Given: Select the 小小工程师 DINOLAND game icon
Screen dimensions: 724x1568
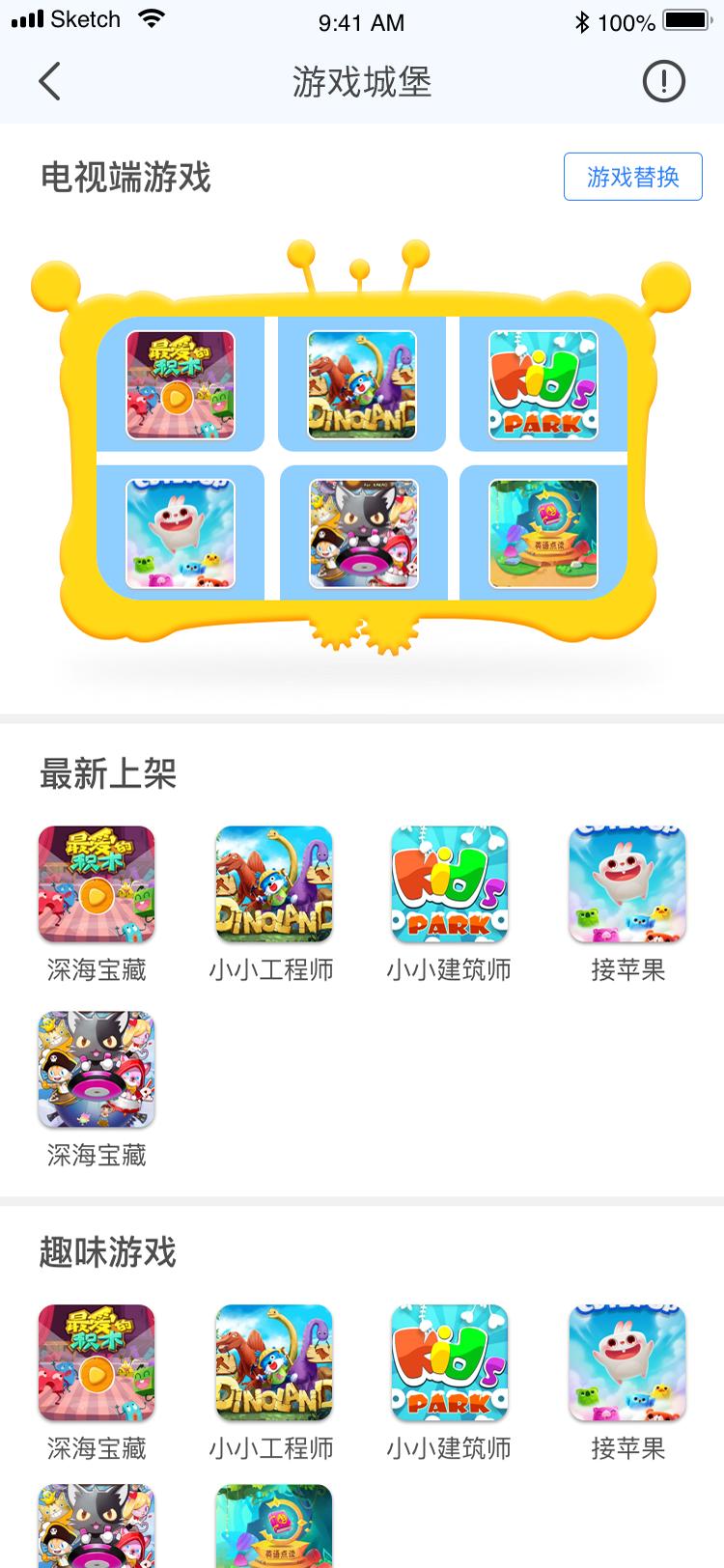Looking at the screenshot, I should coord(273,883).
